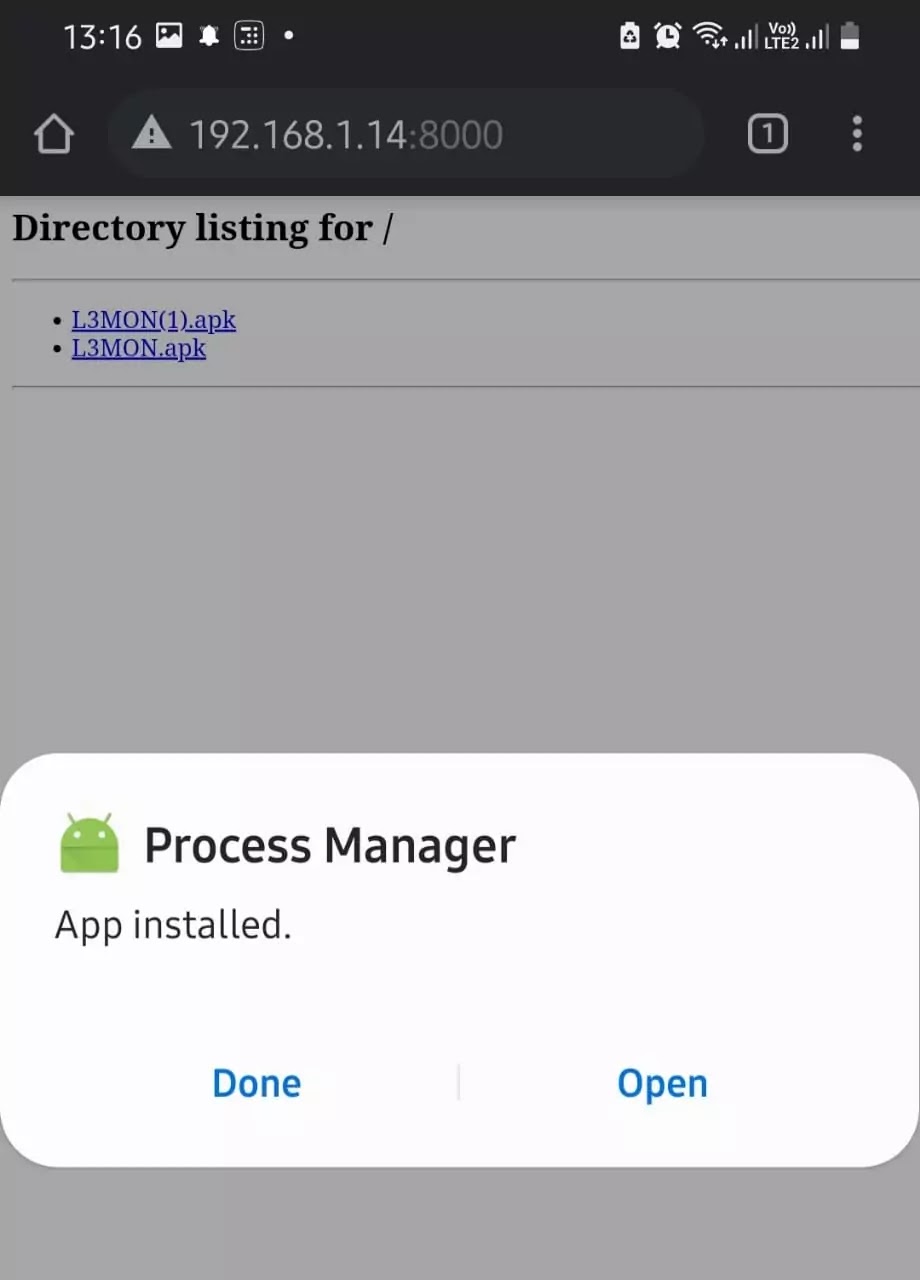920x1280 pixels.
Task: View the not-secure site warning icon
Action: click(152, 133)
